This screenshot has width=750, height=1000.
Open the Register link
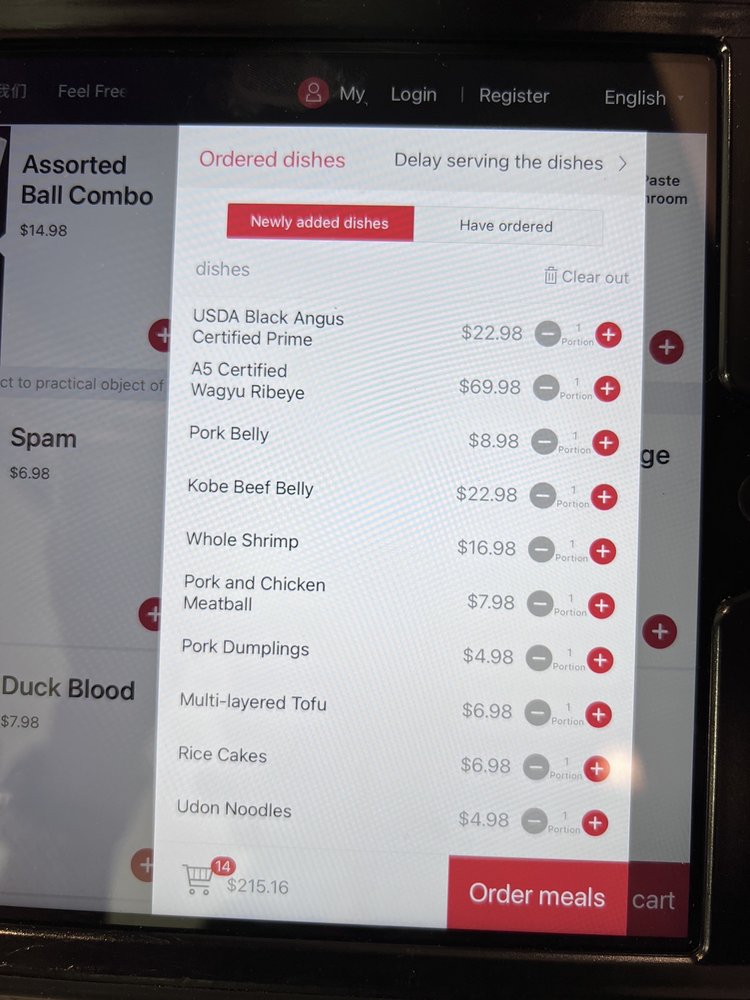click(x=513, y=96)
